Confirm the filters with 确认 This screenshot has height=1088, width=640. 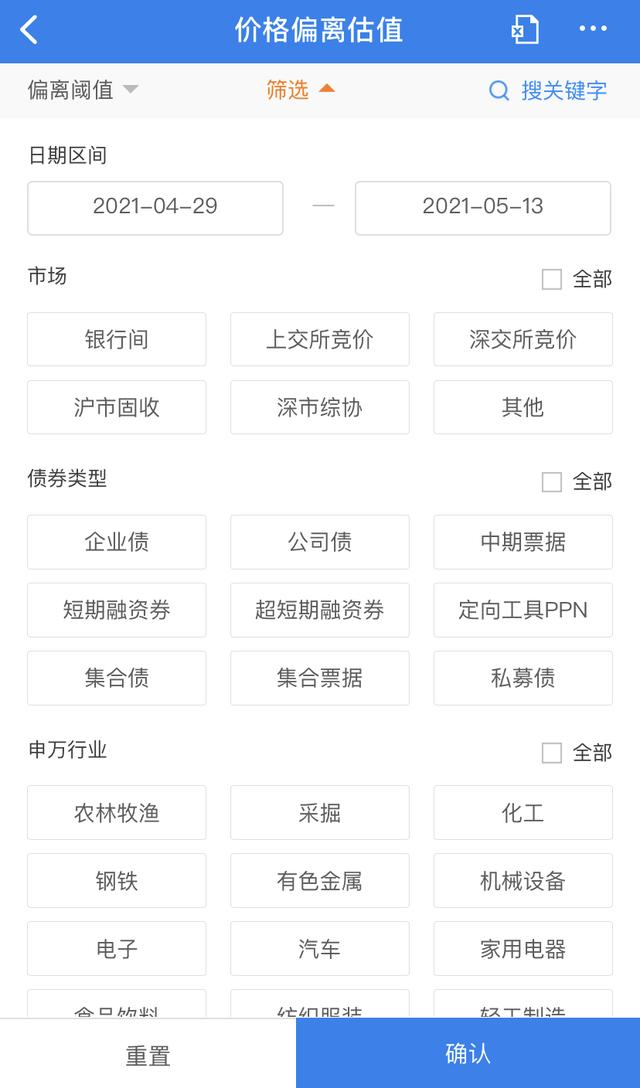click(x=468, y=1053)
